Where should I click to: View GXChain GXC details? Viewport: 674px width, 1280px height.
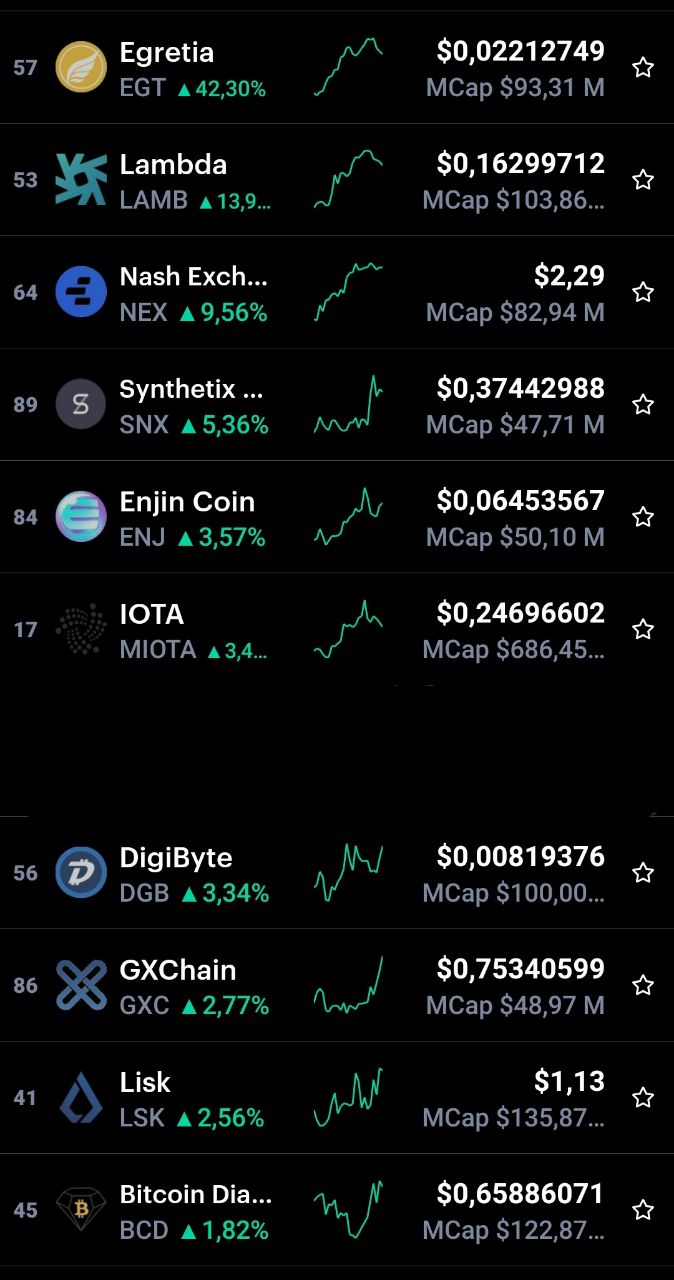337,985
